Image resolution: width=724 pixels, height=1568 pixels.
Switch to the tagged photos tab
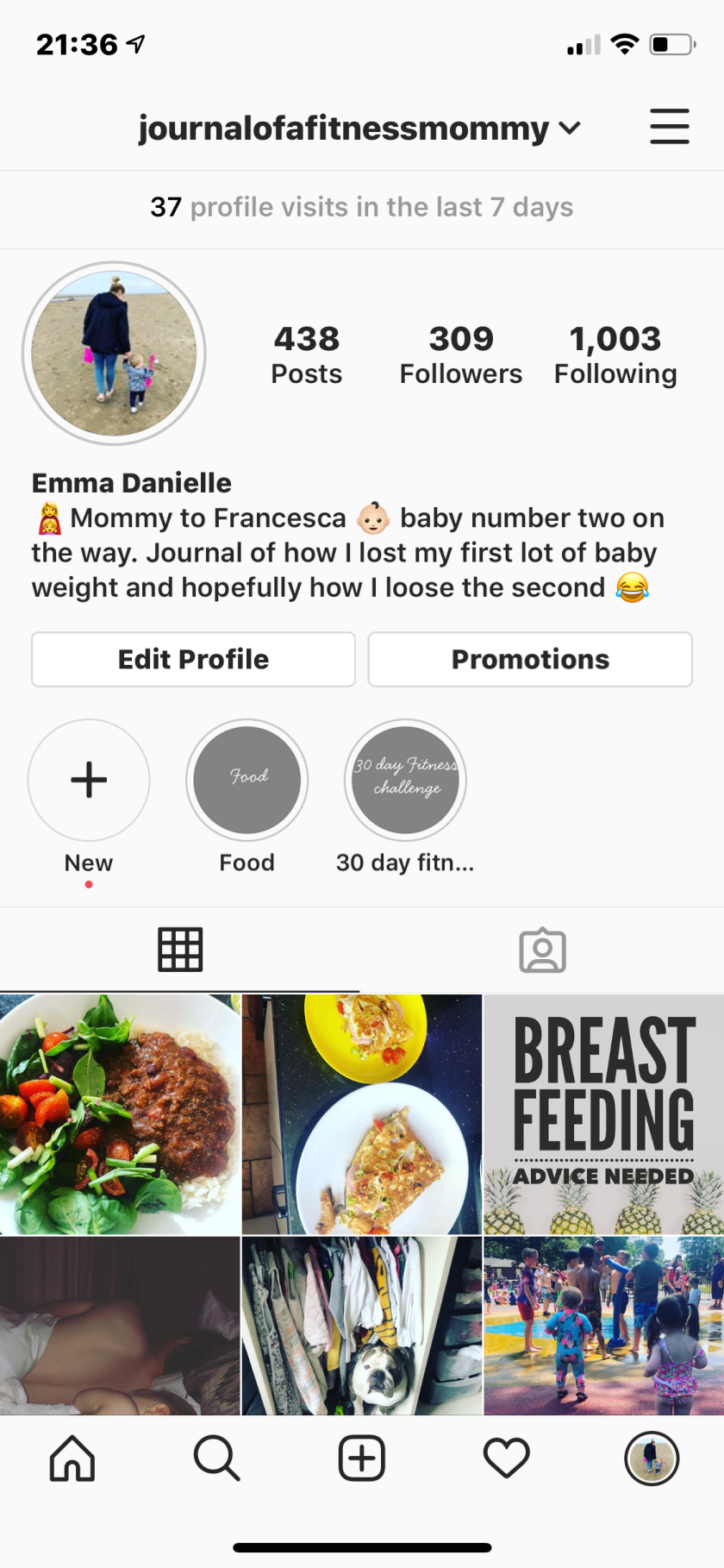pyautogui.click(x=542, y=950)
